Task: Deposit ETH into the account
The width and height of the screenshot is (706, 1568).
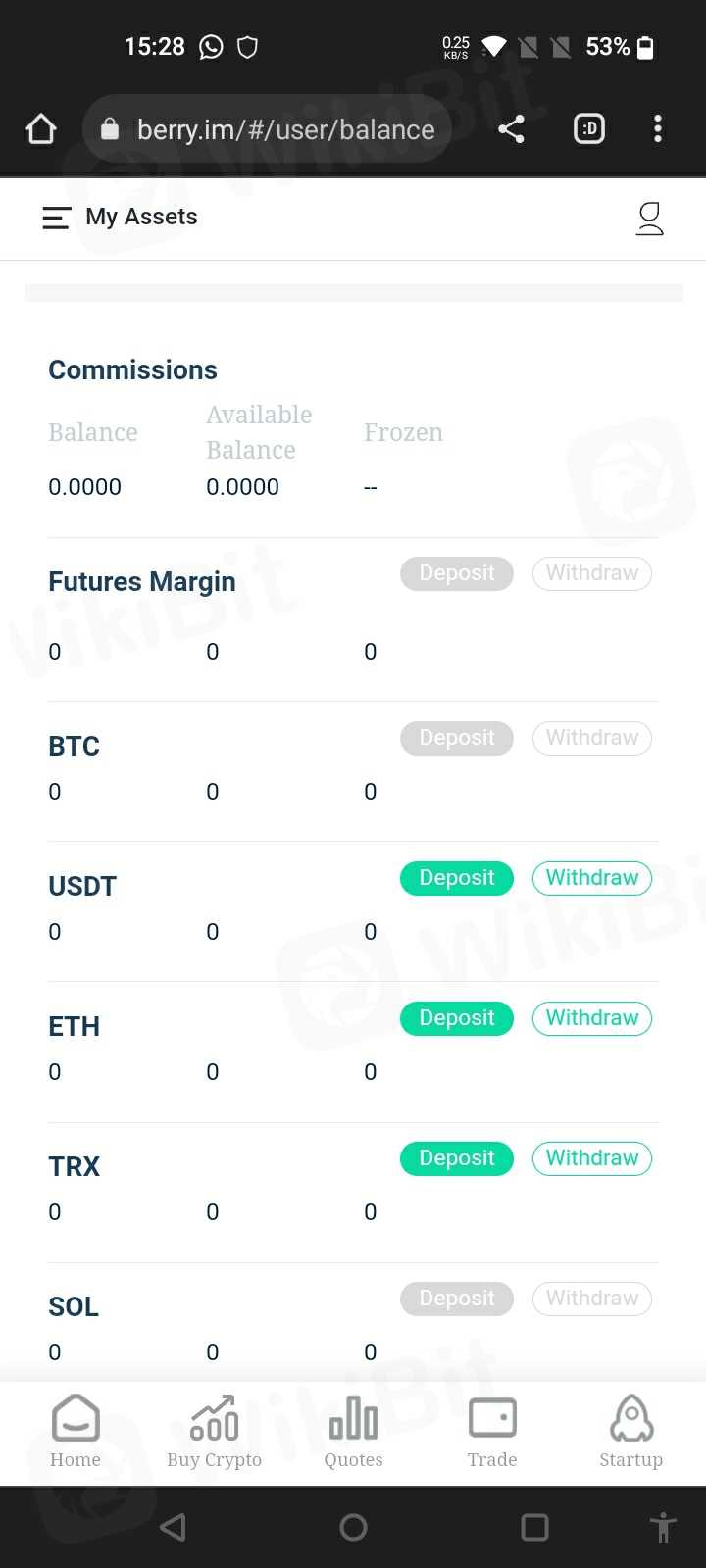Action: point(456,1018)
